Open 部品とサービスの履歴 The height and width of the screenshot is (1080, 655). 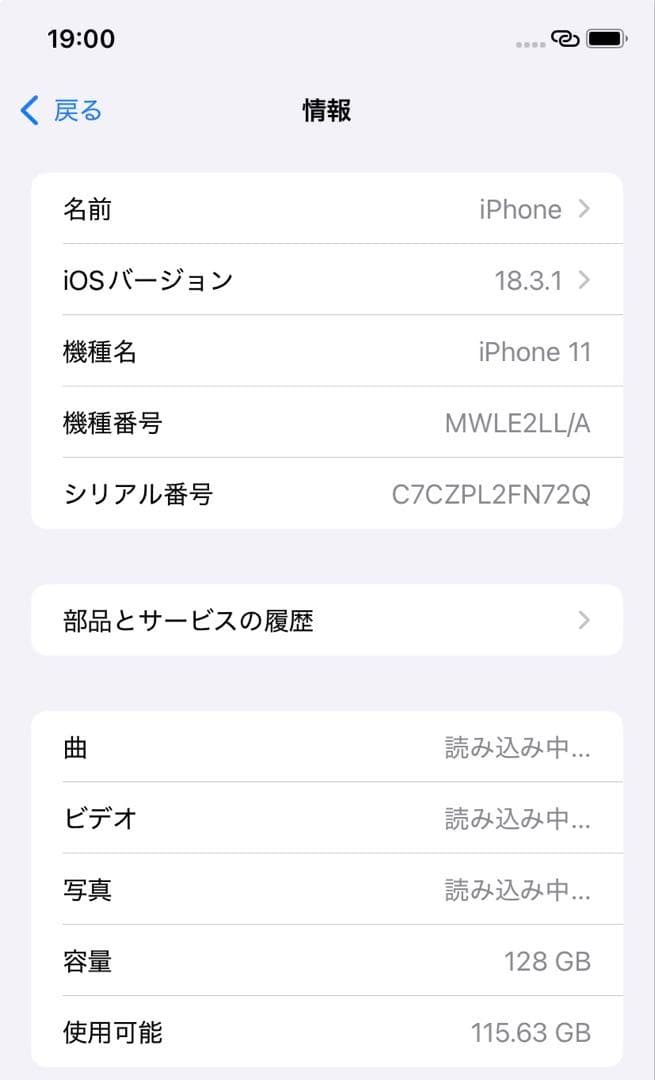tap(326, 620)
